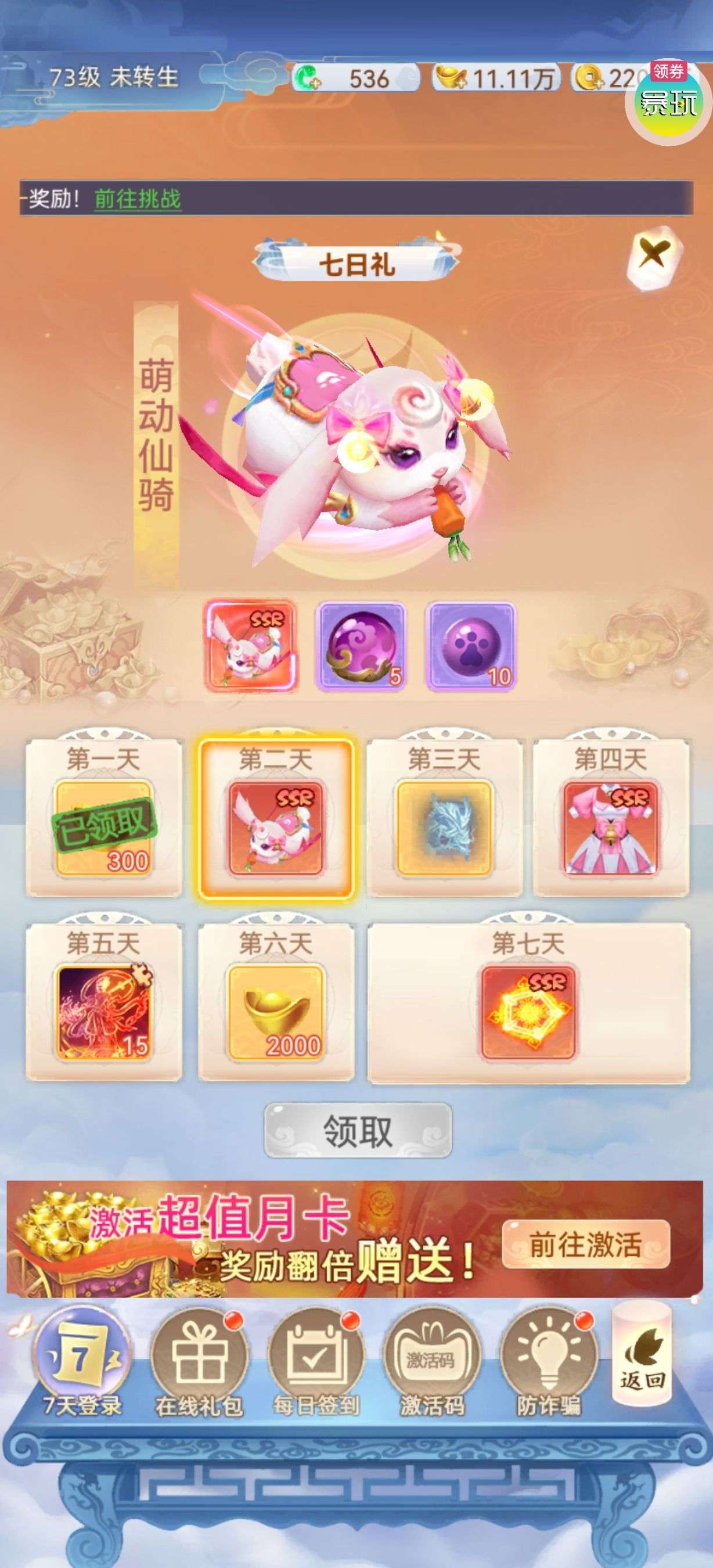Tap the 领取 claim button

pos(358,1131)
